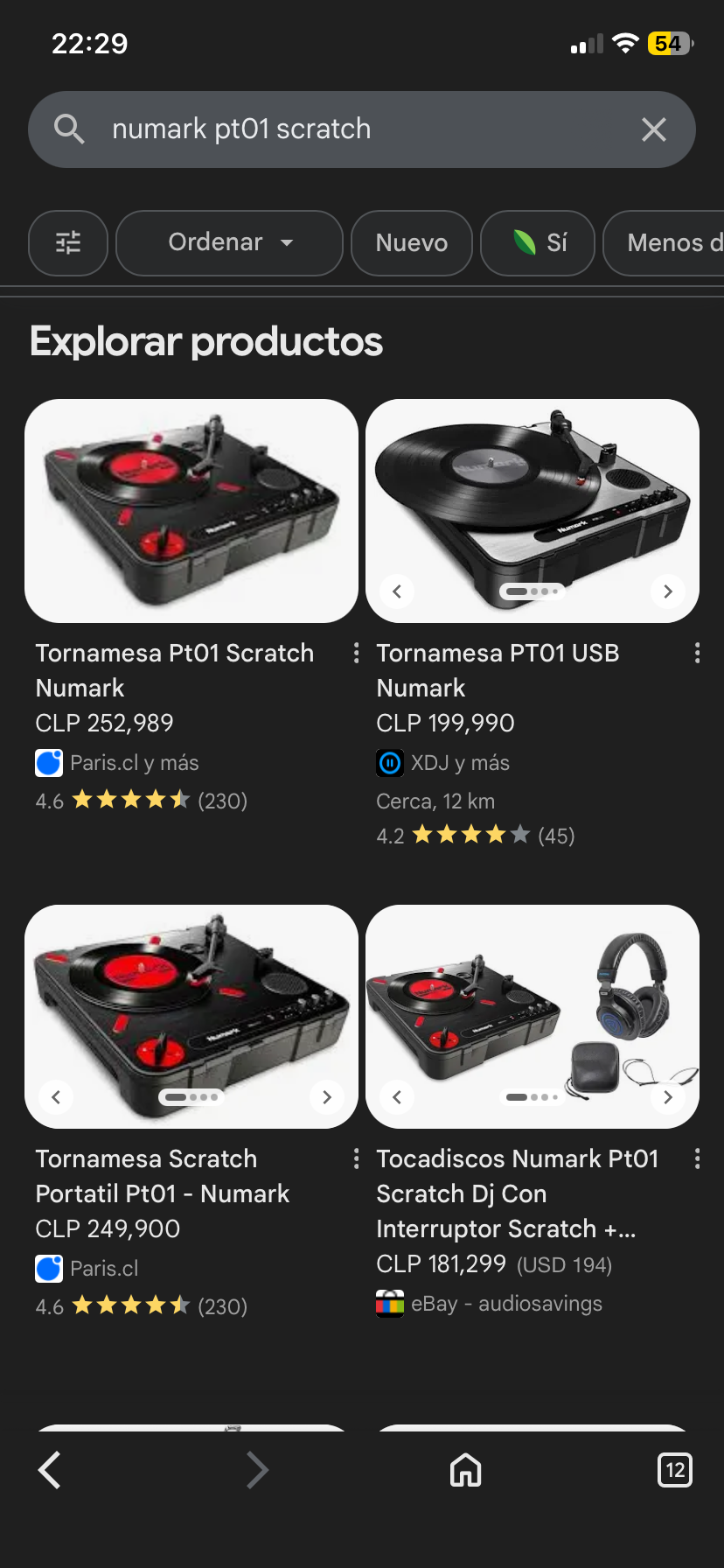The width and height of the screenshot is (724, 1568).
Task: Click the eBay store icon
Action: [x=391, y=1303]
